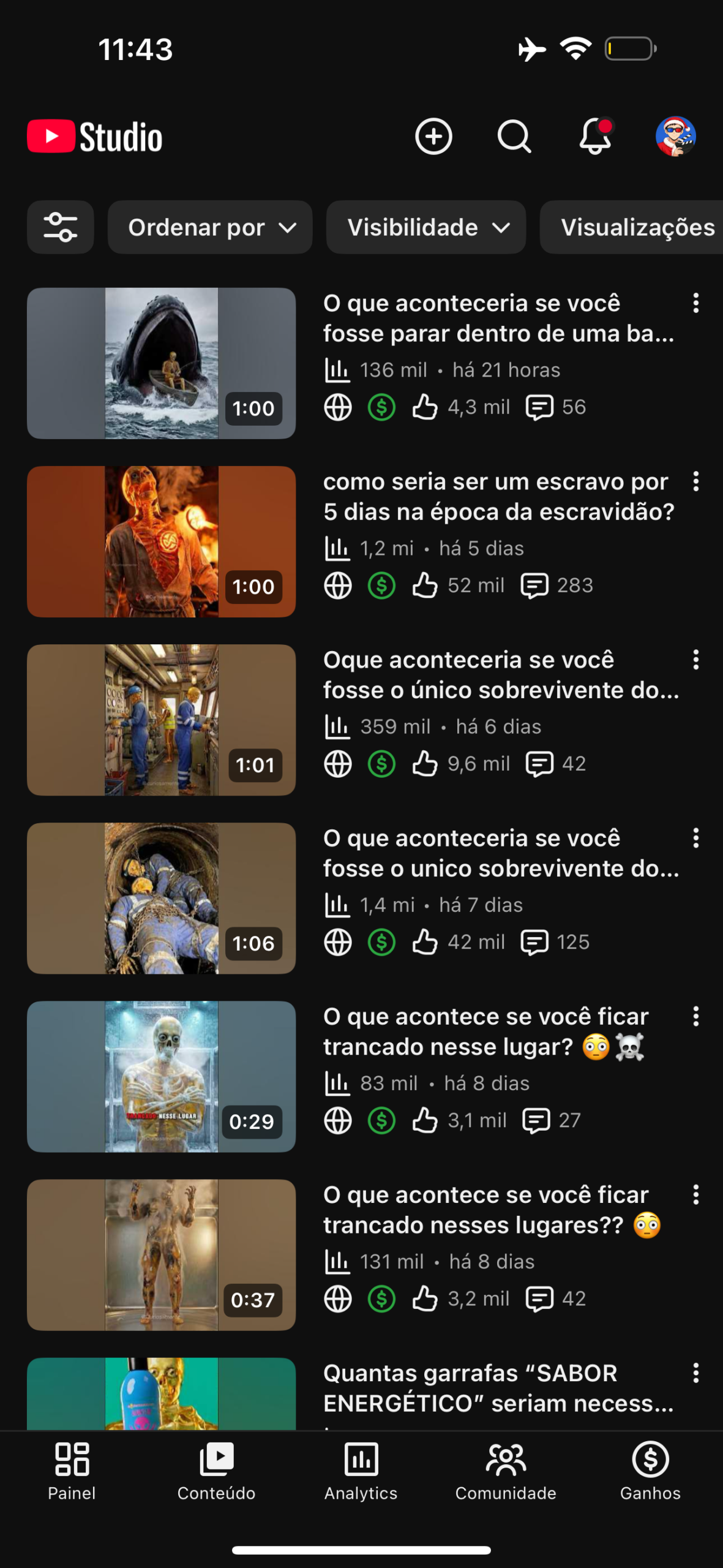Open the channel profile avatar
This screenshot has height=1568, width=723.
[675, 136]
